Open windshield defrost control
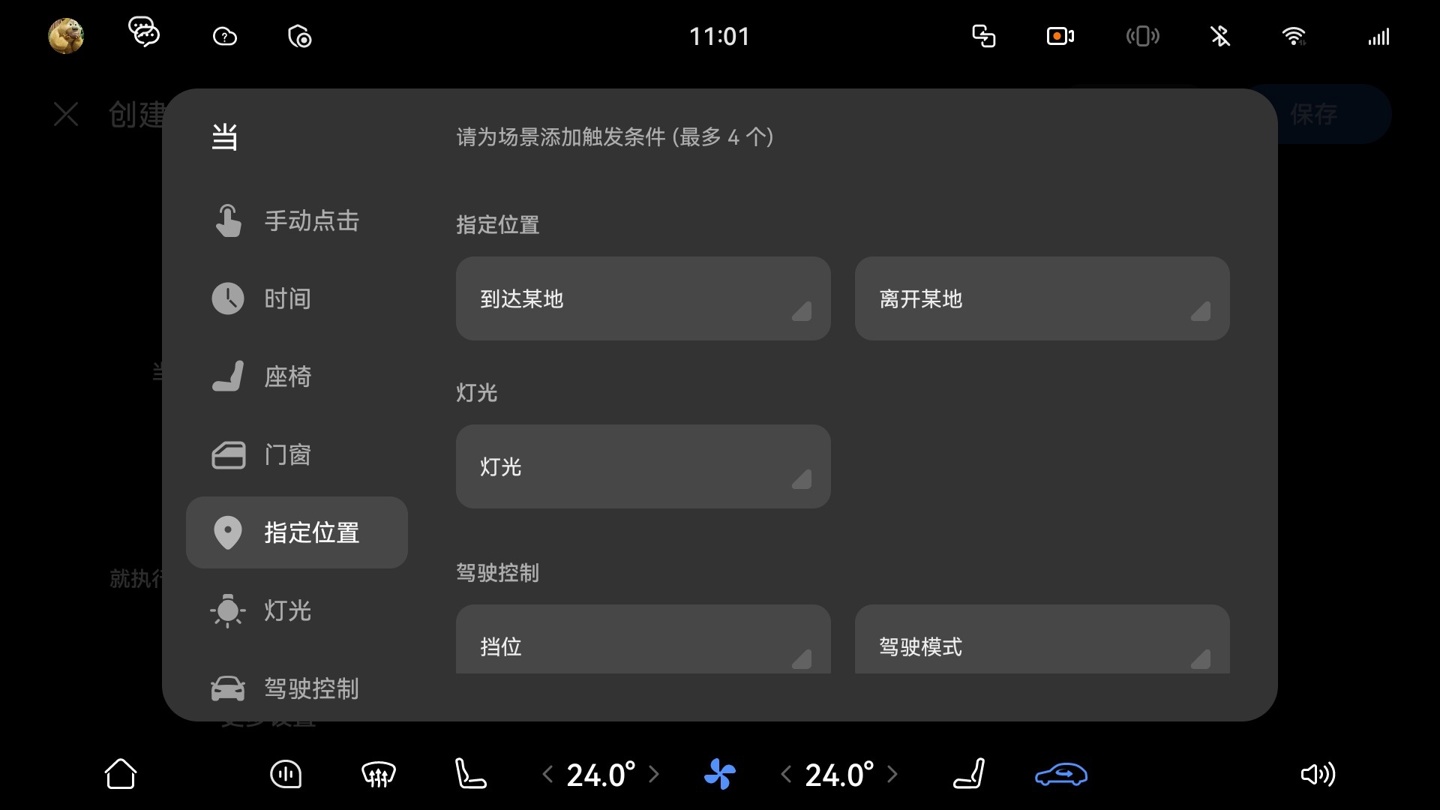Image resolution: width=1440 pixels, height=810 pixels. (378, 774)
